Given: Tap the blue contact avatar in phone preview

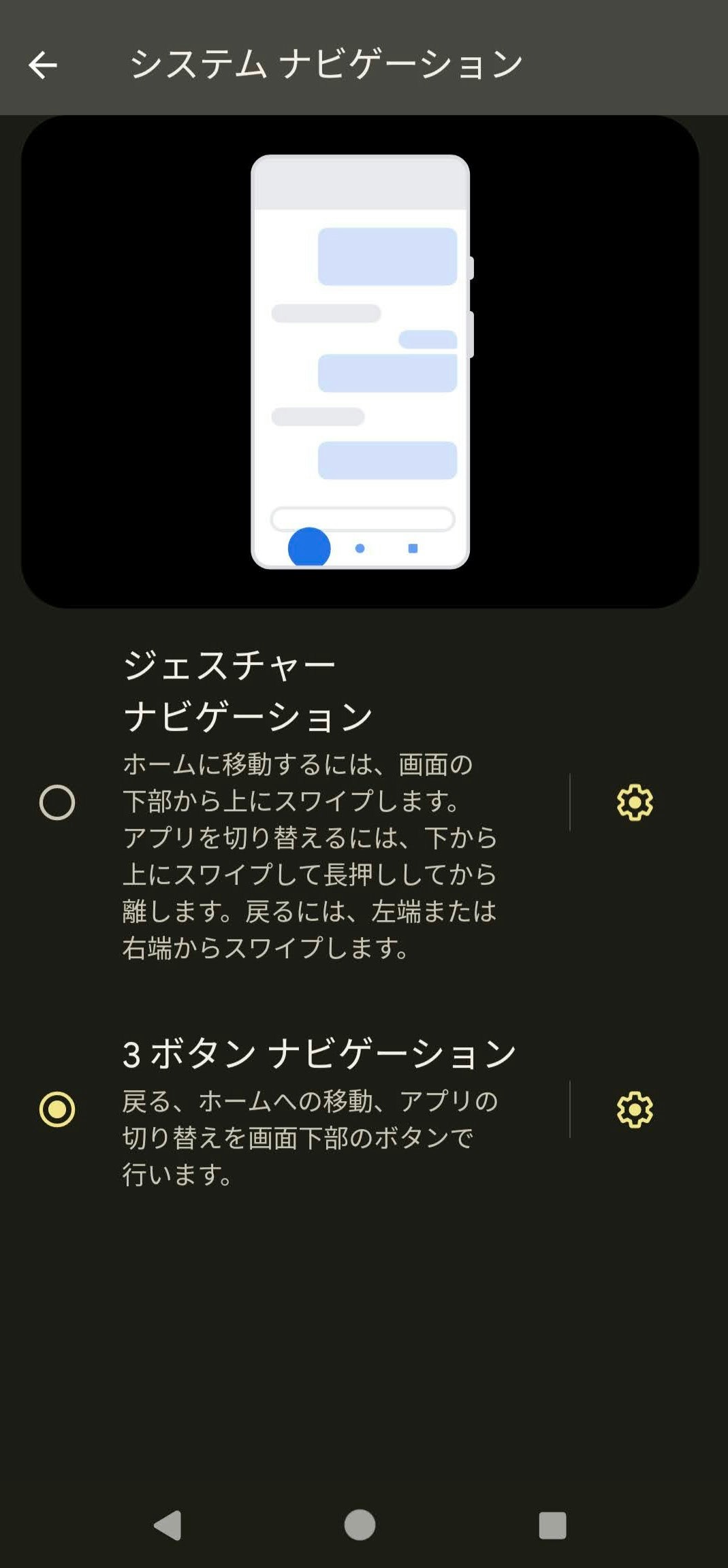Looking at the screenshot, I should [x=308, y=548].
